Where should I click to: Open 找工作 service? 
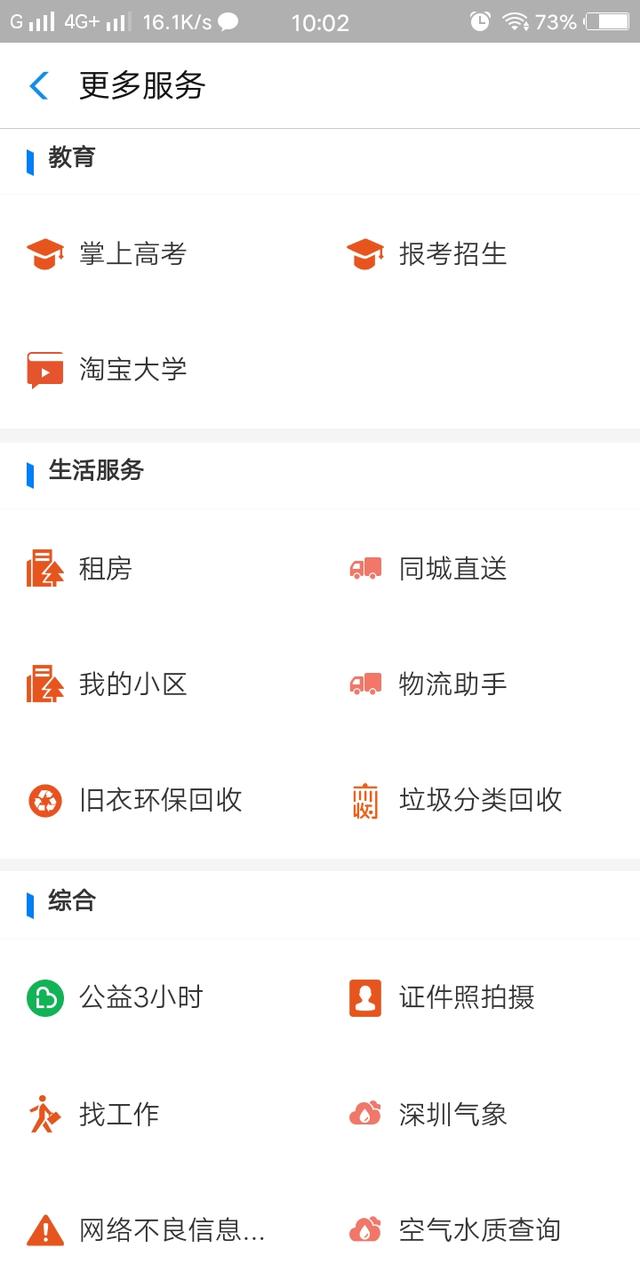pos(160,1114)
